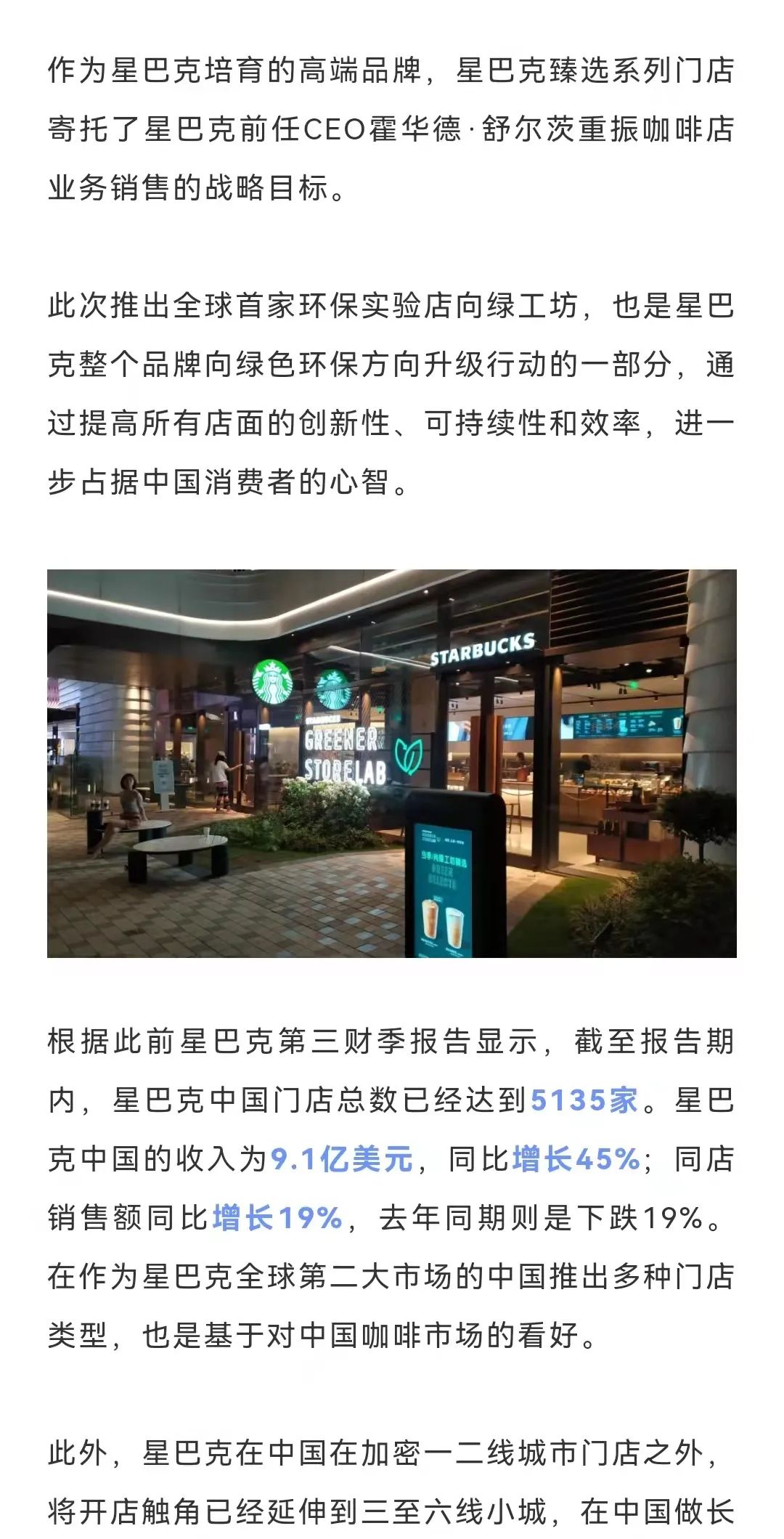Open the Starbucks Greener Store Lab photo
The width and height of the screenshot is (784, 1539).
coord(392,763)
